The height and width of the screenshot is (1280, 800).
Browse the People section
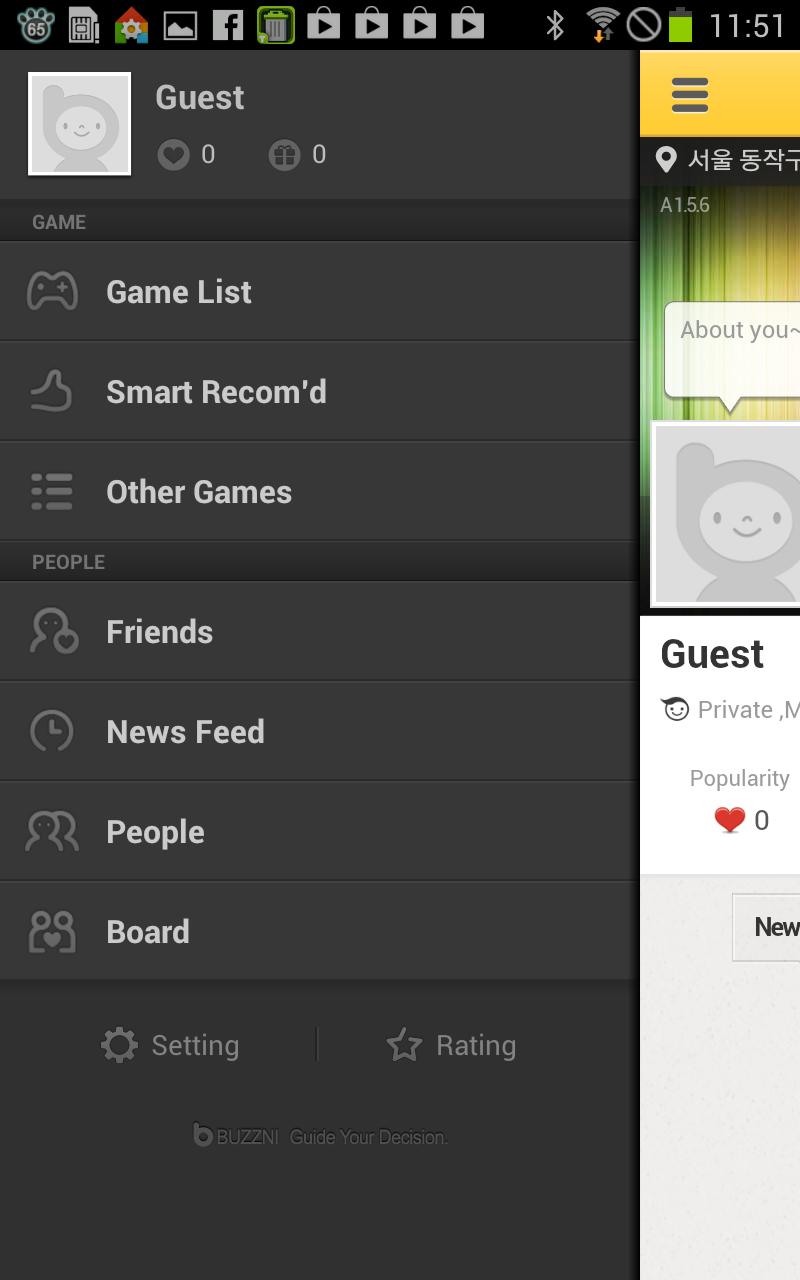pyautogui.click(x=318, y=832)
